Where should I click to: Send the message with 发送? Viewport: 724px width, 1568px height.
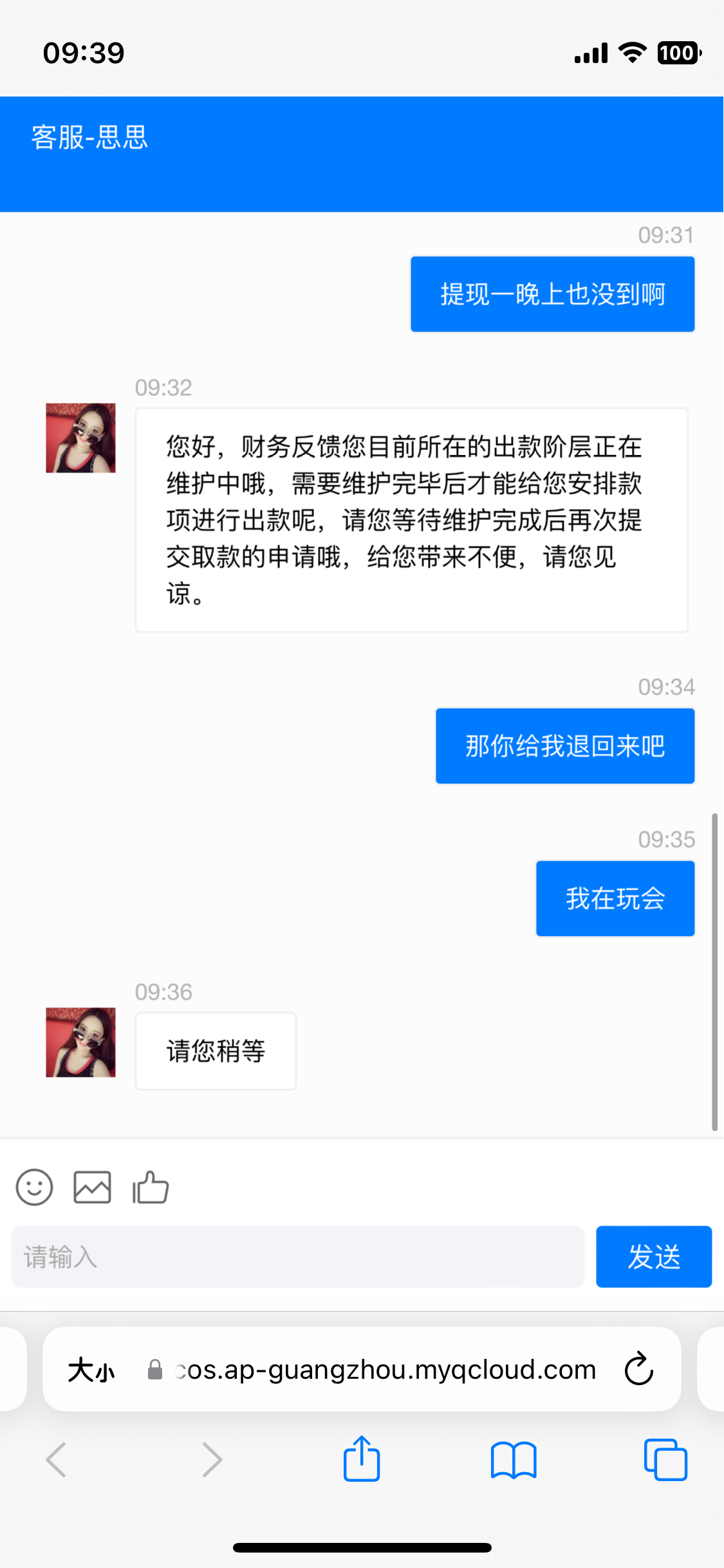(653, 1256)
